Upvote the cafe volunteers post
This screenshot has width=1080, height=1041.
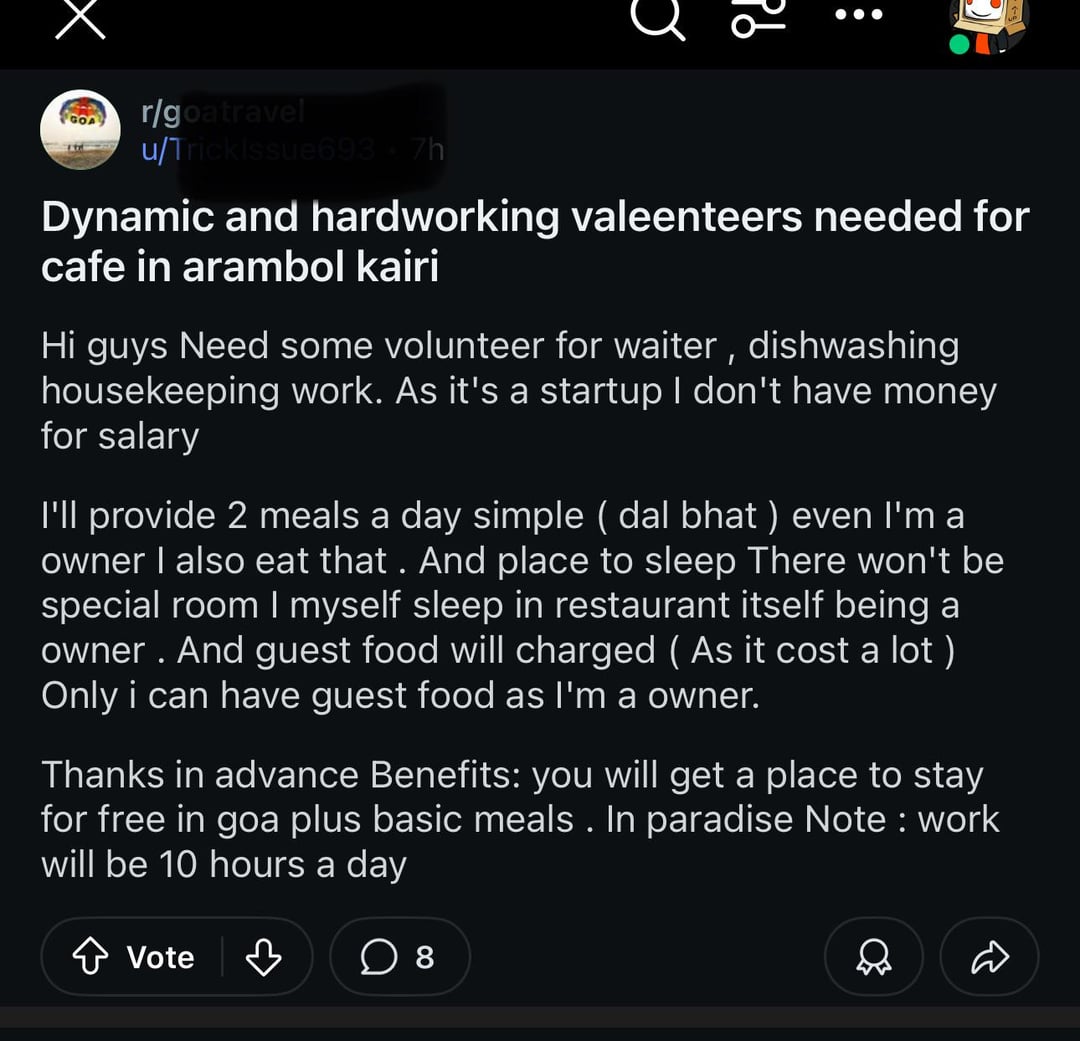[92, 957]
